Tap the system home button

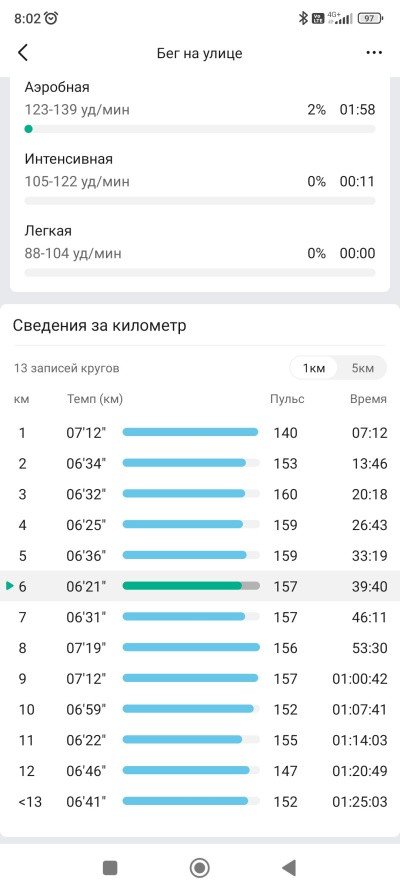coord(200,868)
